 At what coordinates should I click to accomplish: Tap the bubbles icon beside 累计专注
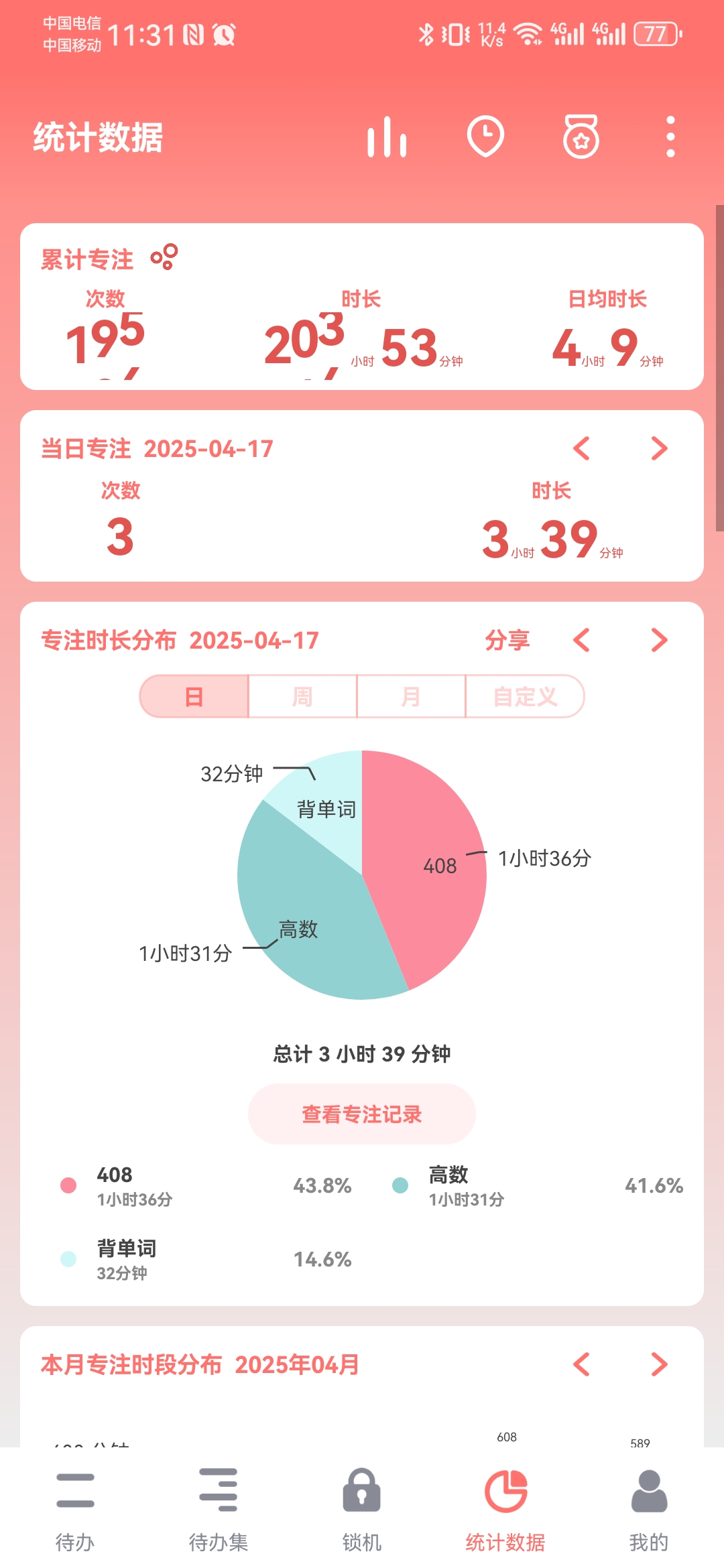pos(164,257)
